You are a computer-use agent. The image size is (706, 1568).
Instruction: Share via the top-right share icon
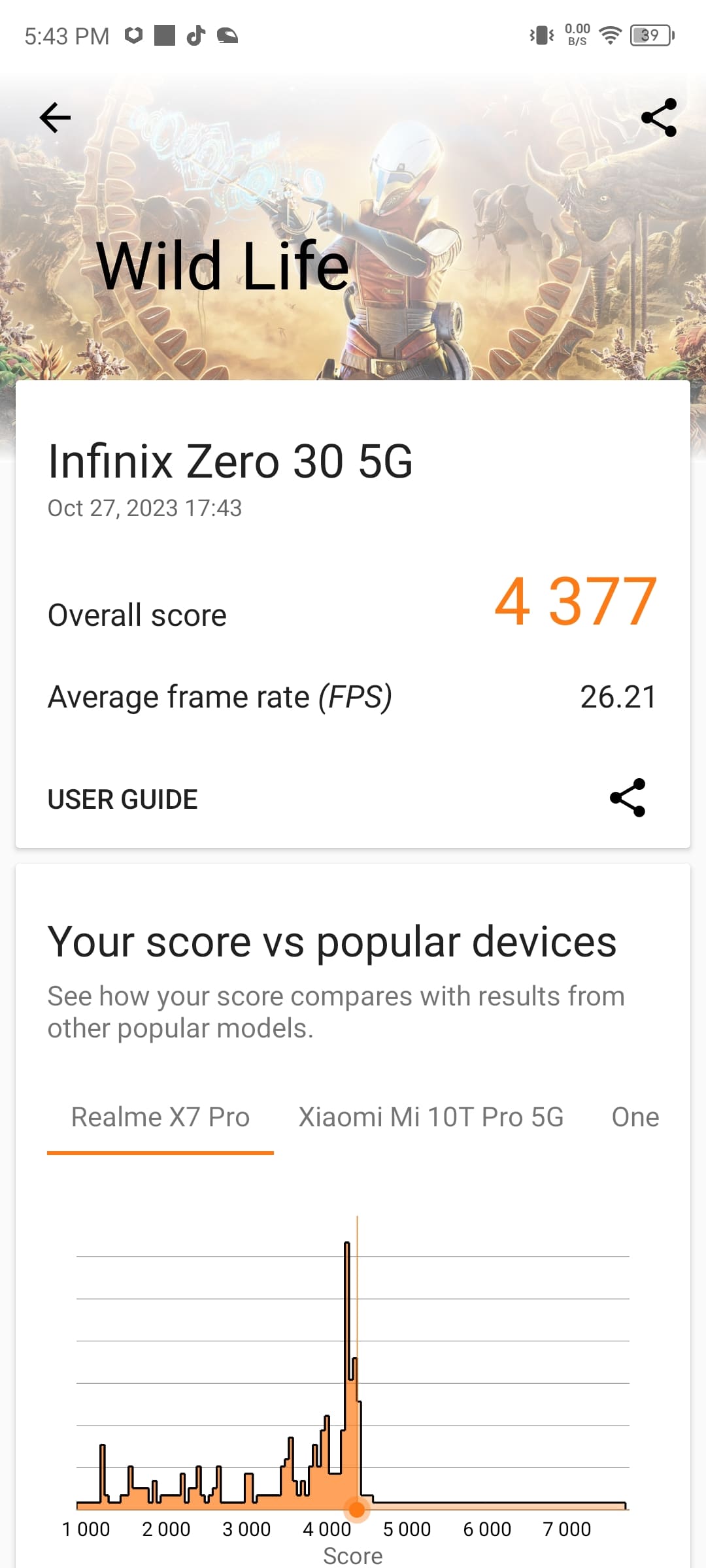pos(659,118)
